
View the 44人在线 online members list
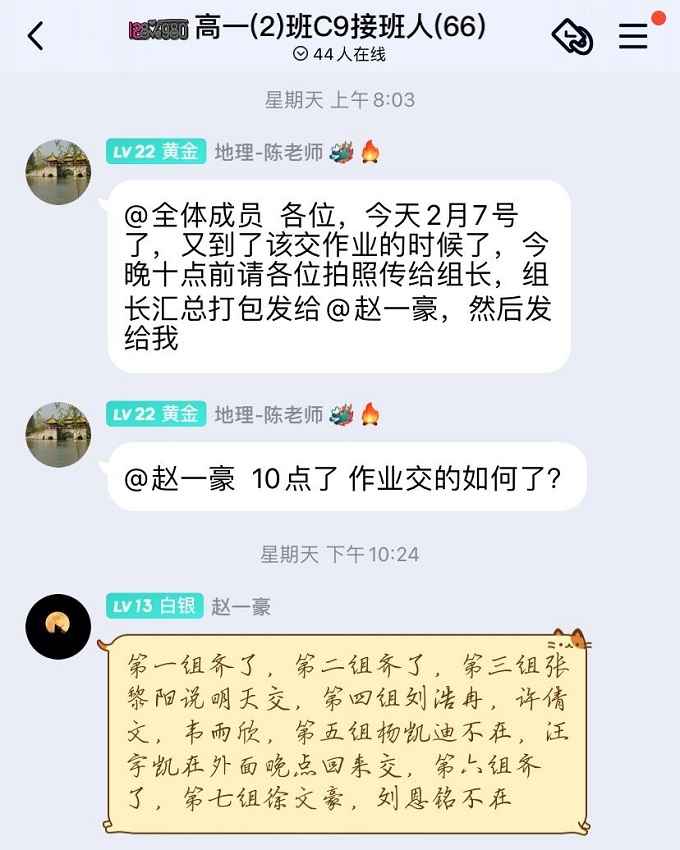click(340, 55)
